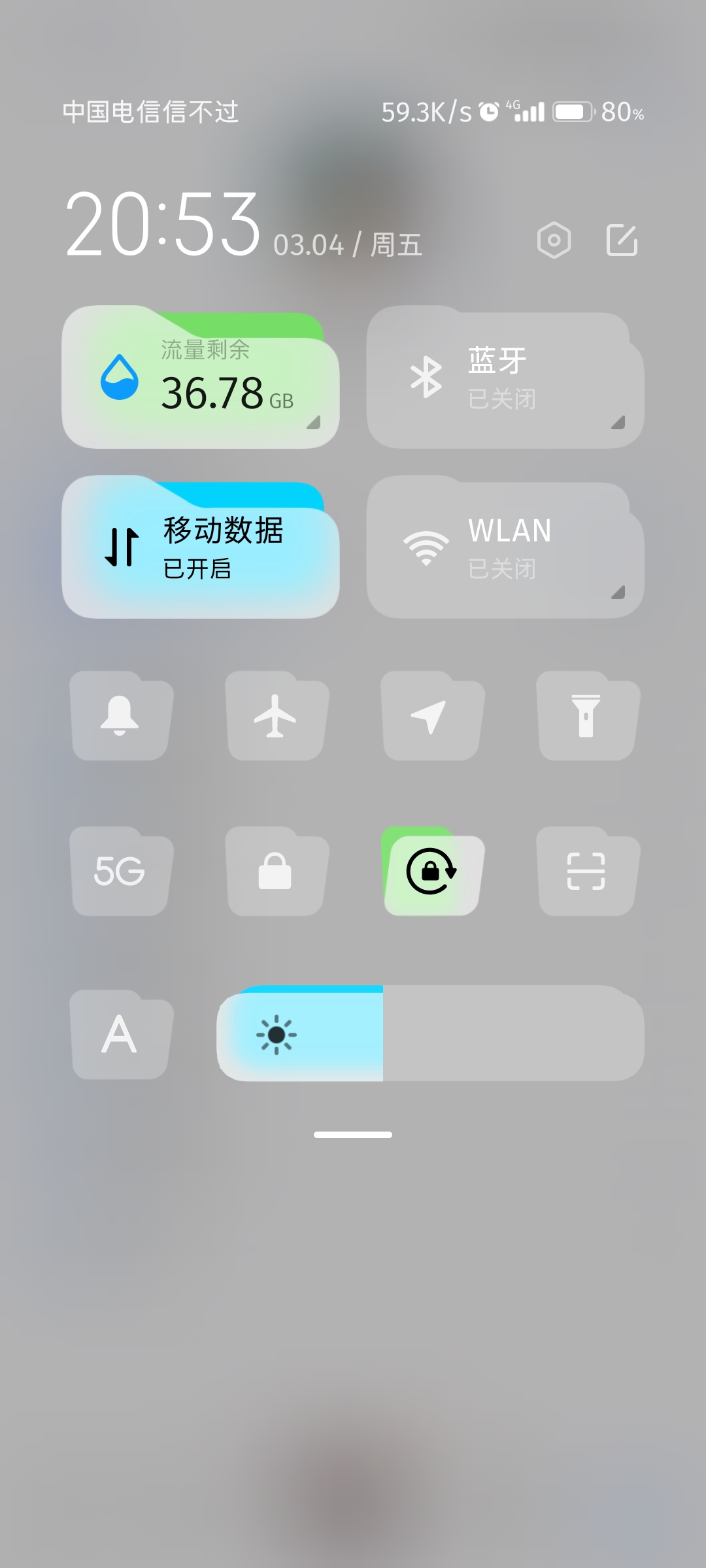The width and height of the screenshot is (706, 1568).
Task: Tap the padlock lock-screen tile
Action: click(277, 872)
